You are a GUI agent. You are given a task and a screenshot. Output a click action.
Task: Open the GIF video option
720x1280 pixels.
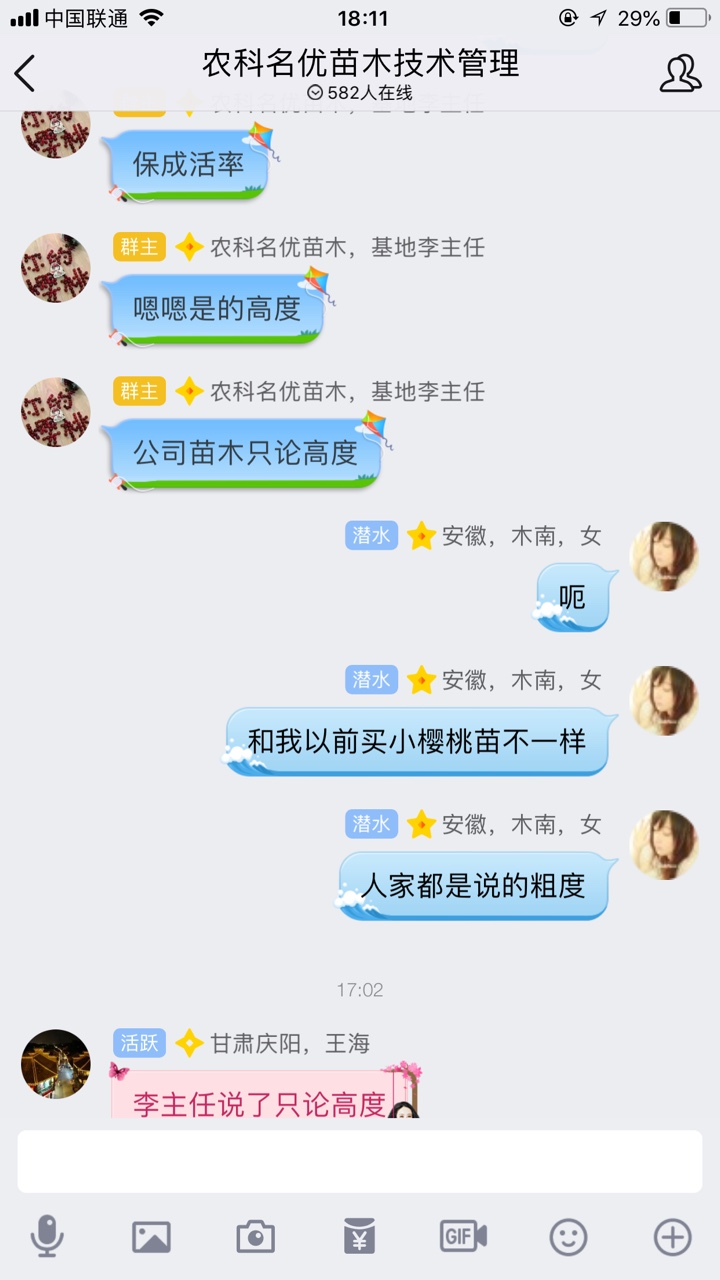[x=464, y=1238]
